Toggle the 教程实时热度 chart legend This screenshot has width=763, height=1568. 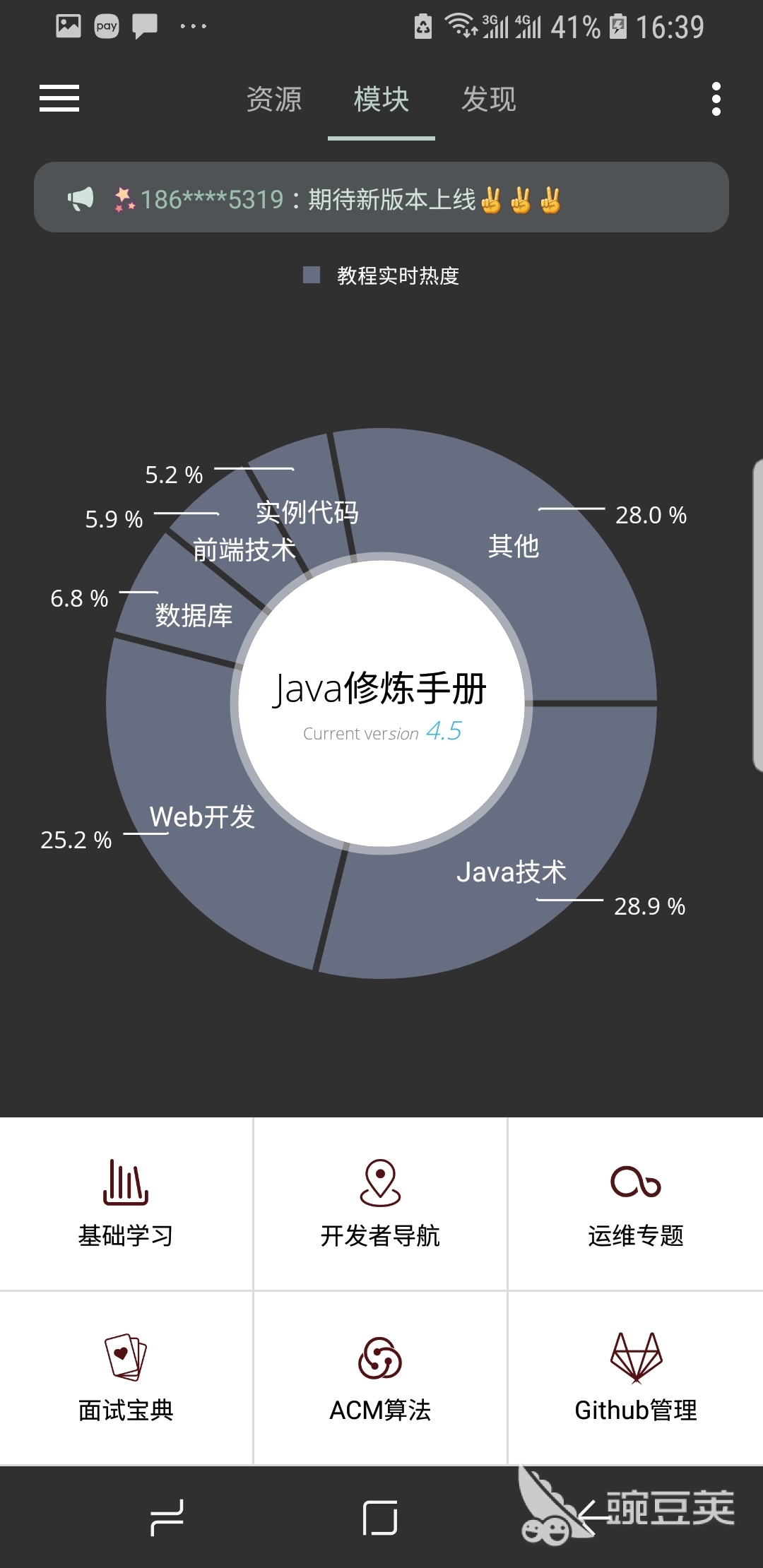point(381,275)
